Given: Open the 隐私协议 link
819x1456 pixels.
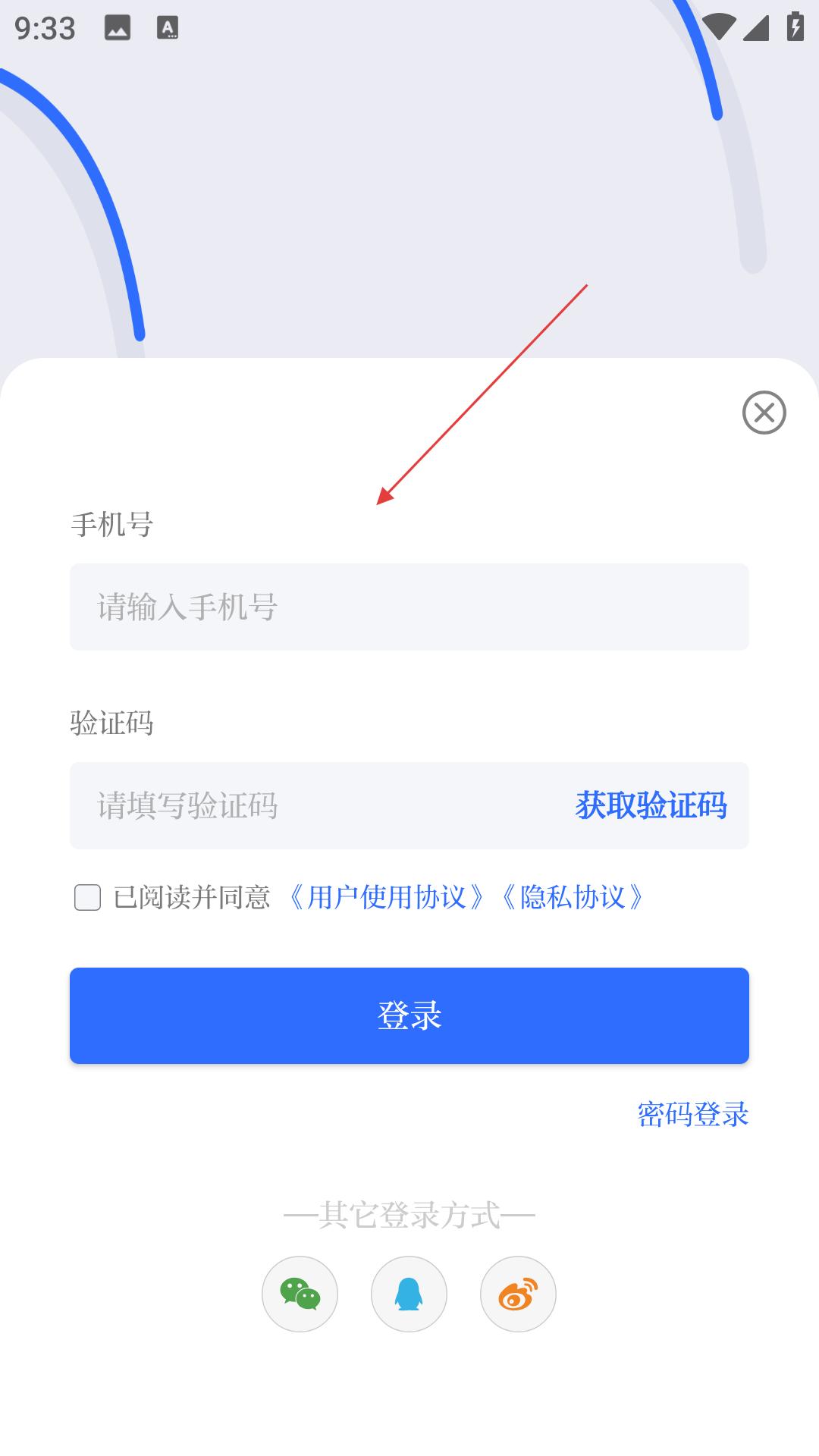Looking at the screenshot, I should pos(573,897).
